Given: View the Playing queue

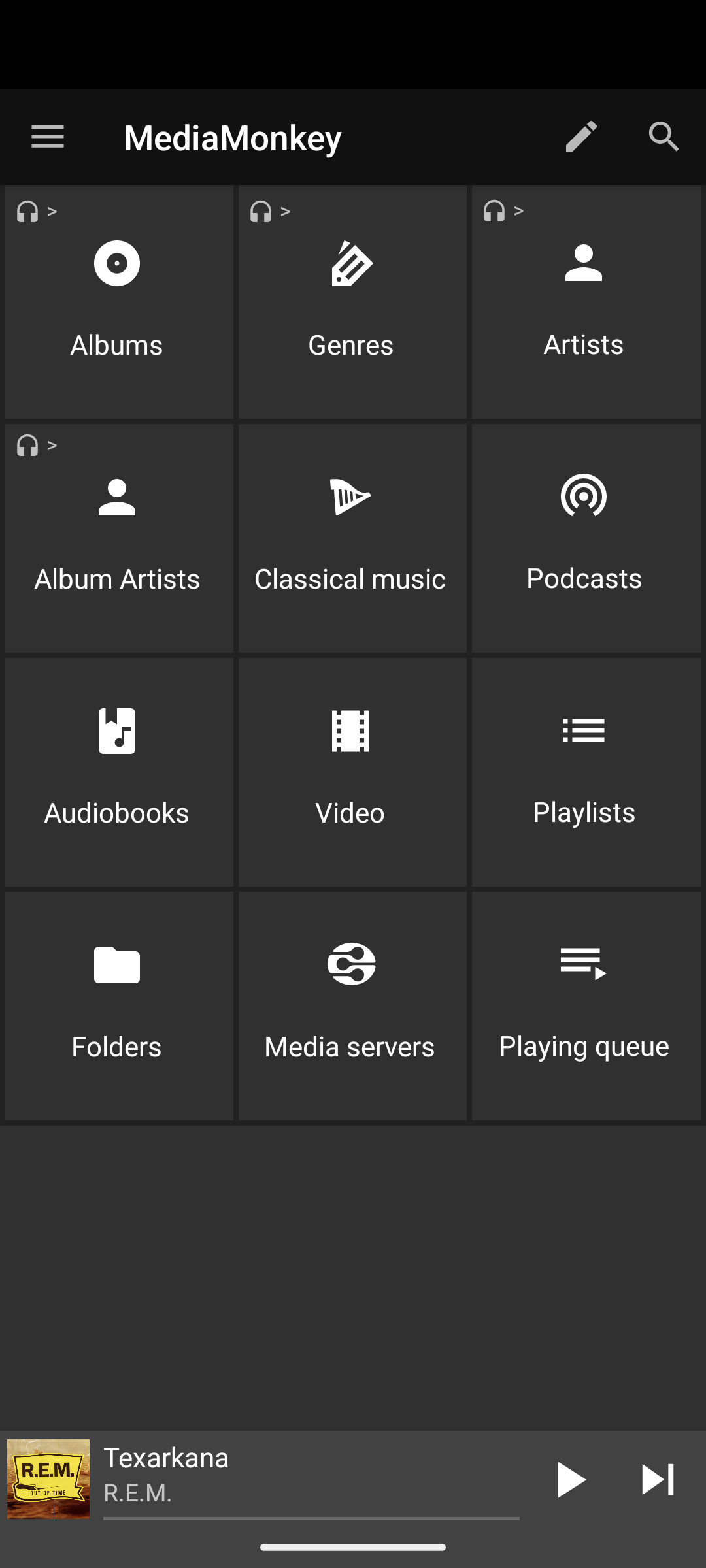Looking at the screenshot, I should [585, 1006].
